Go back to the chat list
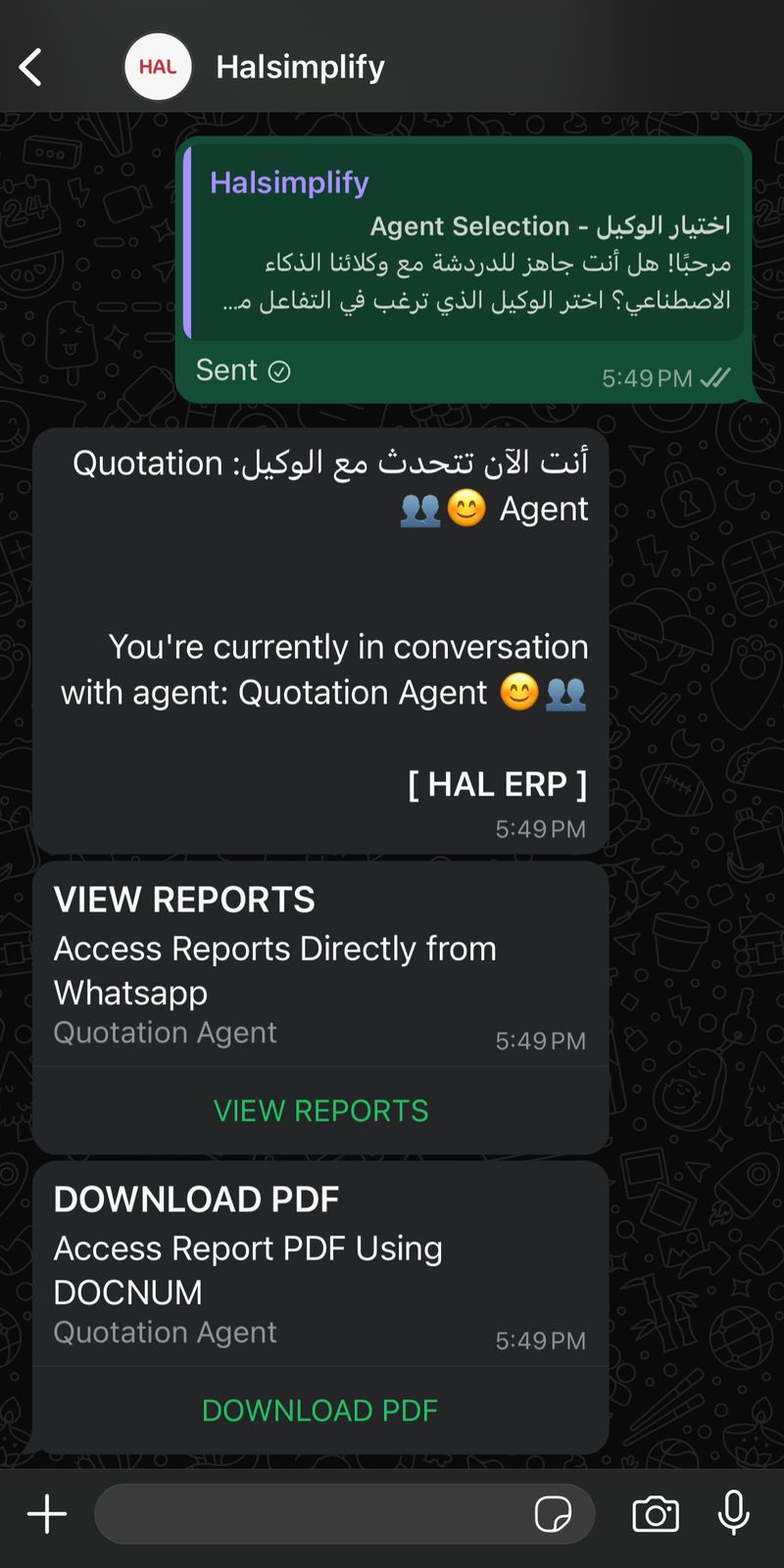The image size is (784, 1568). pyautogui.click(x=31, y=68)
